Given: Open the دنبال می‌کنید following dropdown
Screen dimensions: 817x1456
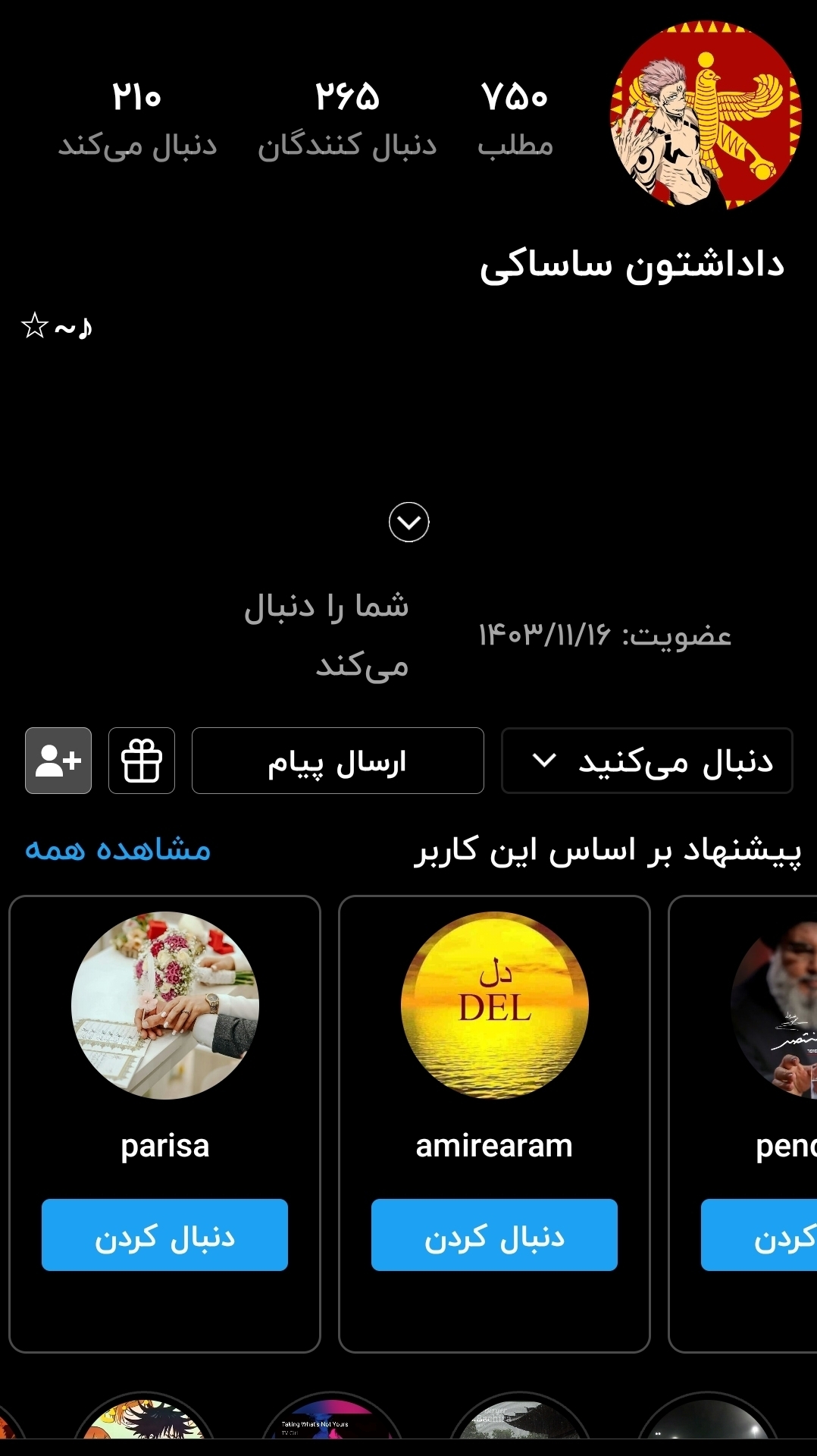Looking at the screenshot, I should (x=647, y=761).
